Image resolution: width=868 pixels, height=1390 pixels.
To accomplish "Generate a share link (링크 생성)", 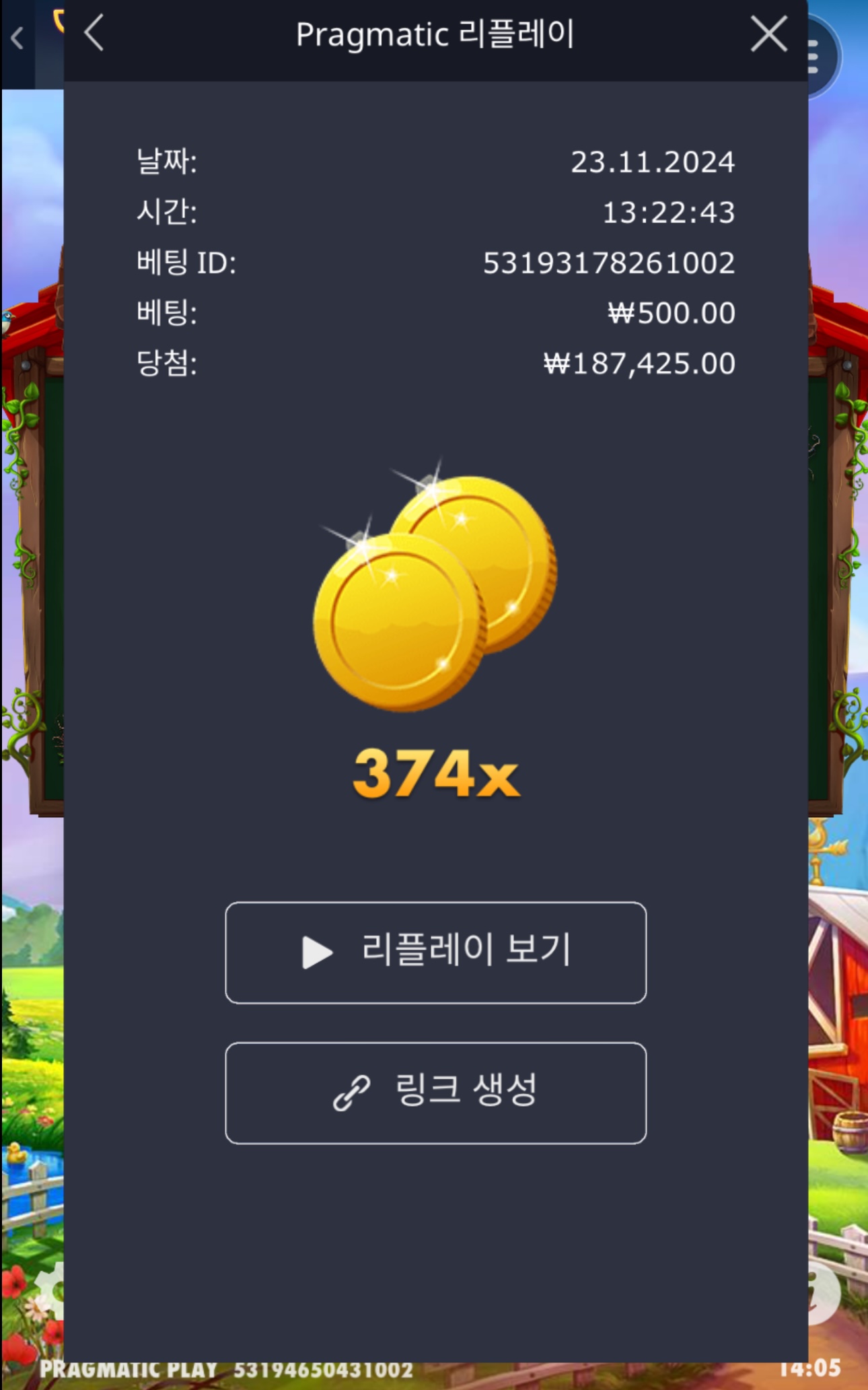I will click(x=435, y=1092).
